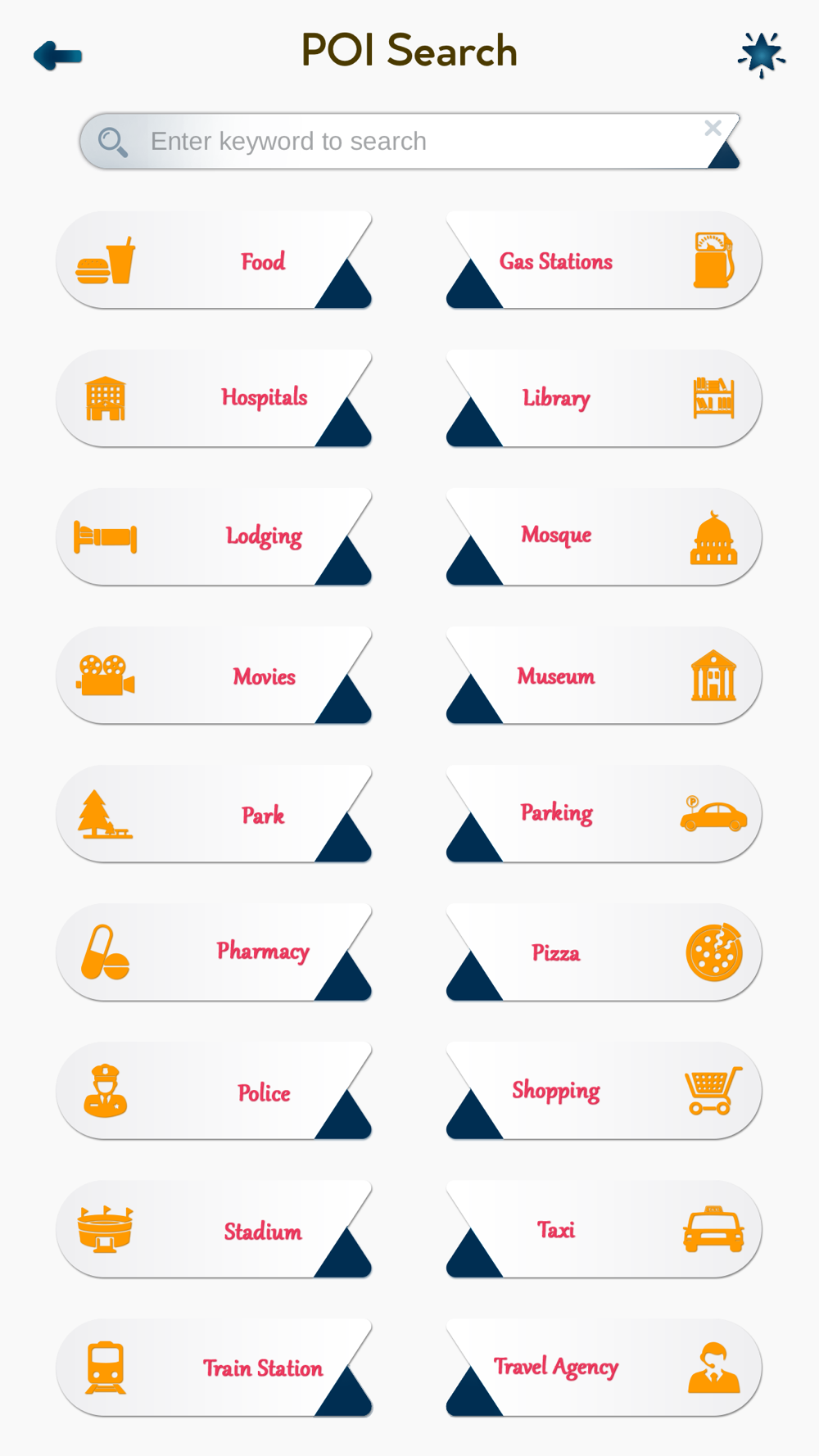Find Parking spots
819x1456 pixels.
[604, 814]
